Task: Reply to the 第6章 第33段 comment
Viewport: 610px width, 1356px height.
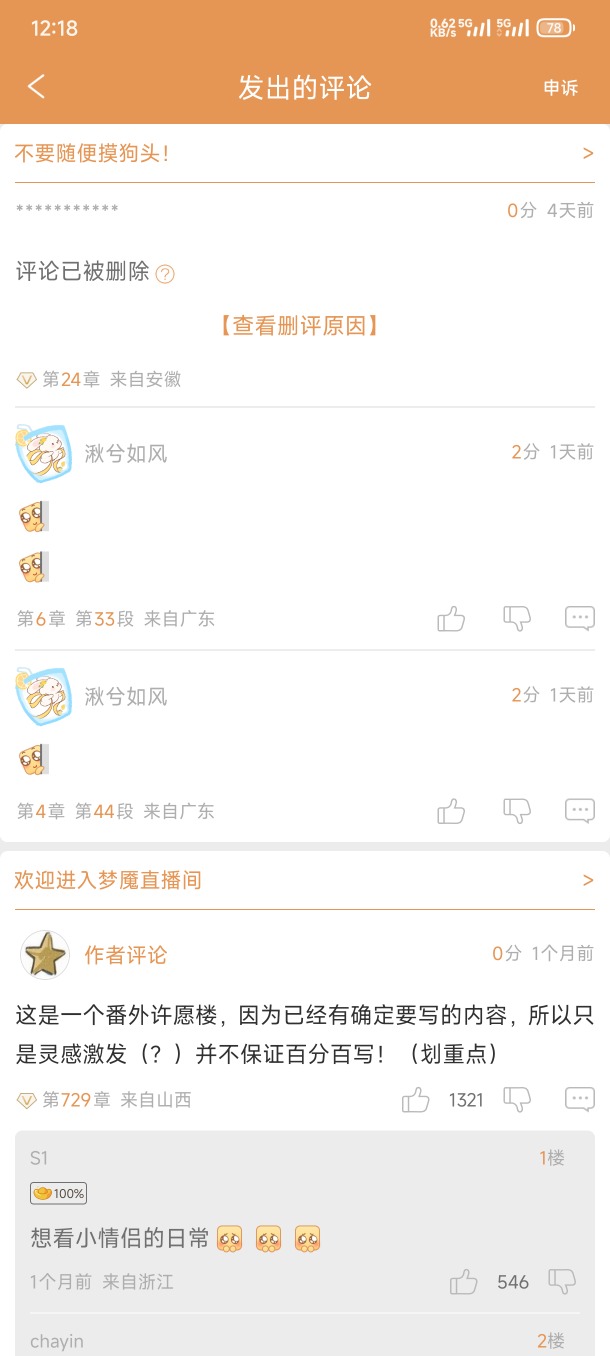Action: point(580,619)
